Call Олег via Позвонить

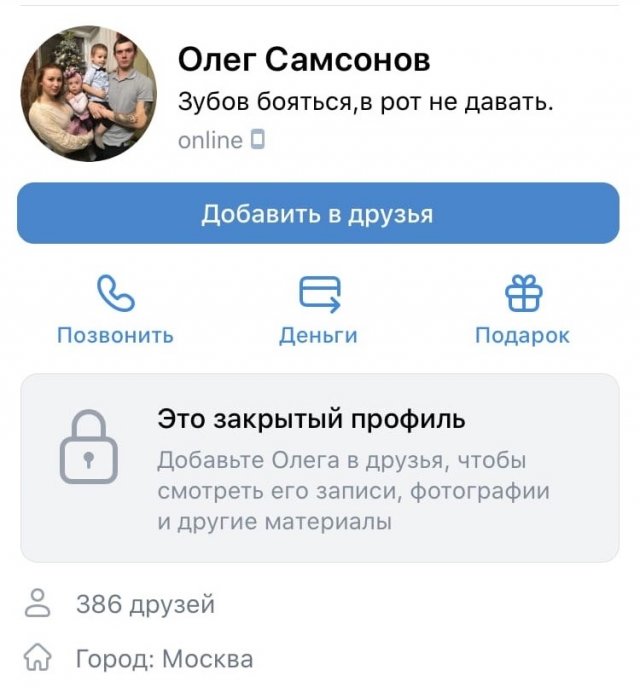point(115,310)
